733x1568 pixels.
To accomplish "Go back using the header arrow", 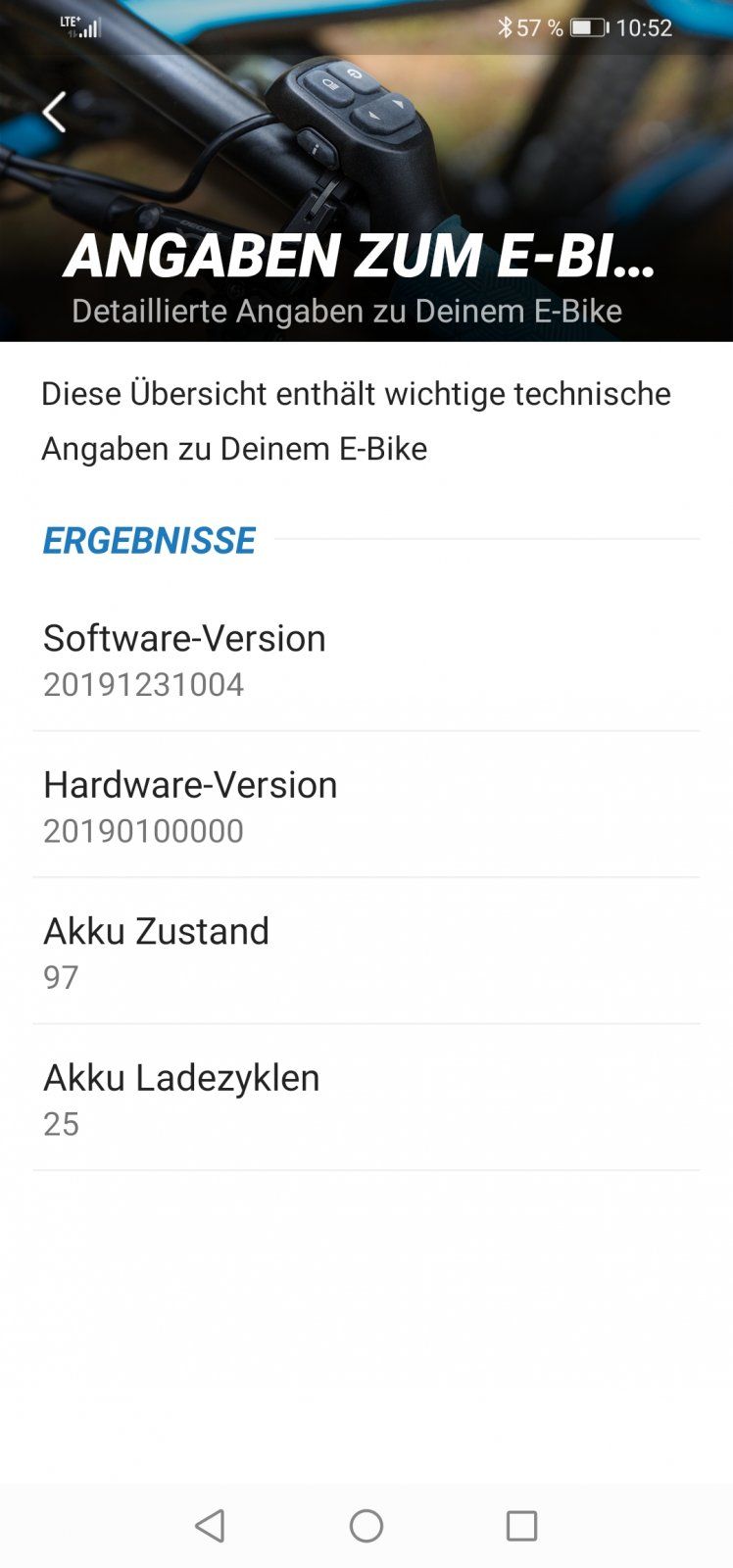I will pyautogui.click(x=54, y=112).
